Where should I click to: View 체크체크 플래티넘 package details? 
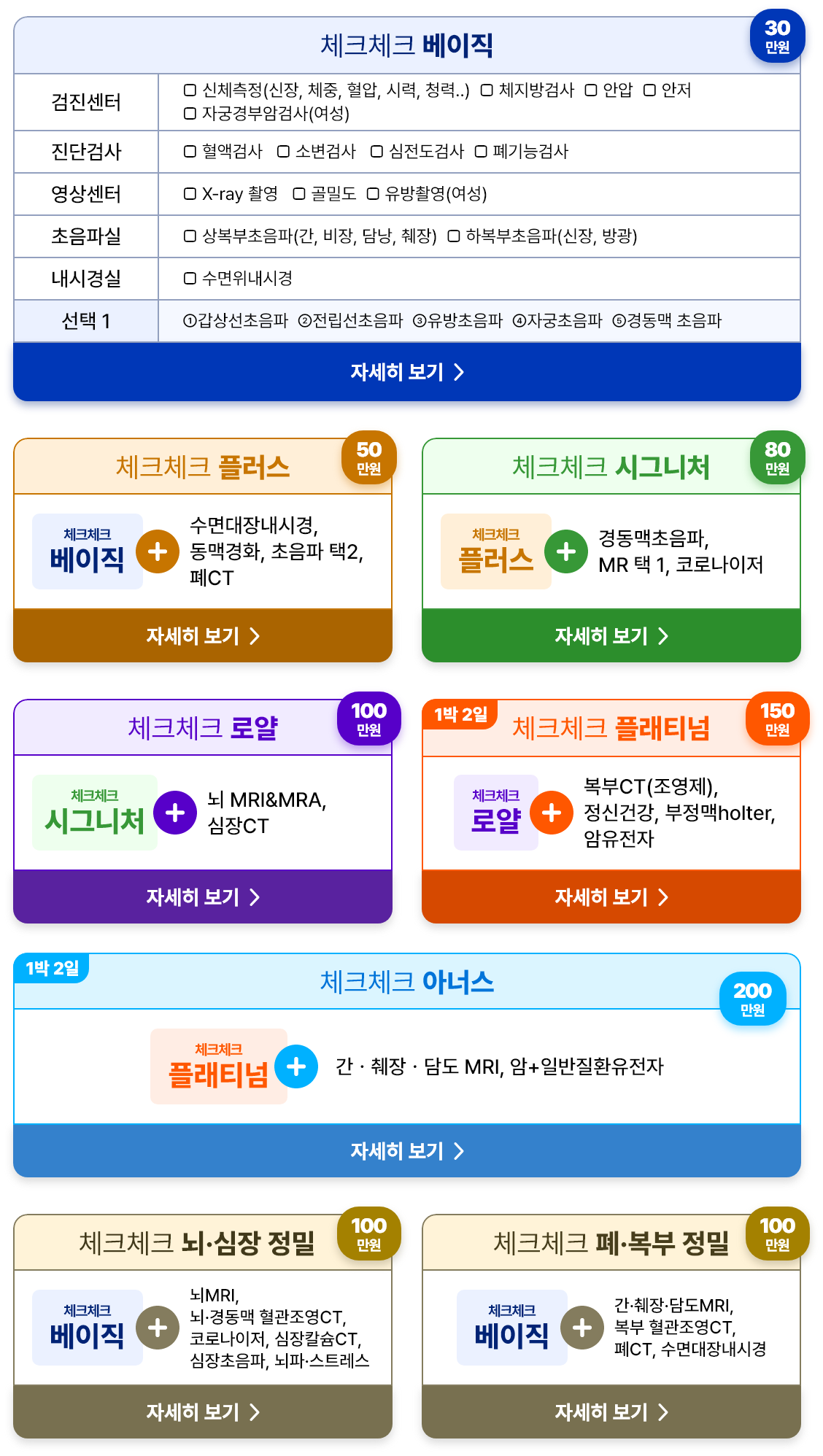click(x=611, y=897)
